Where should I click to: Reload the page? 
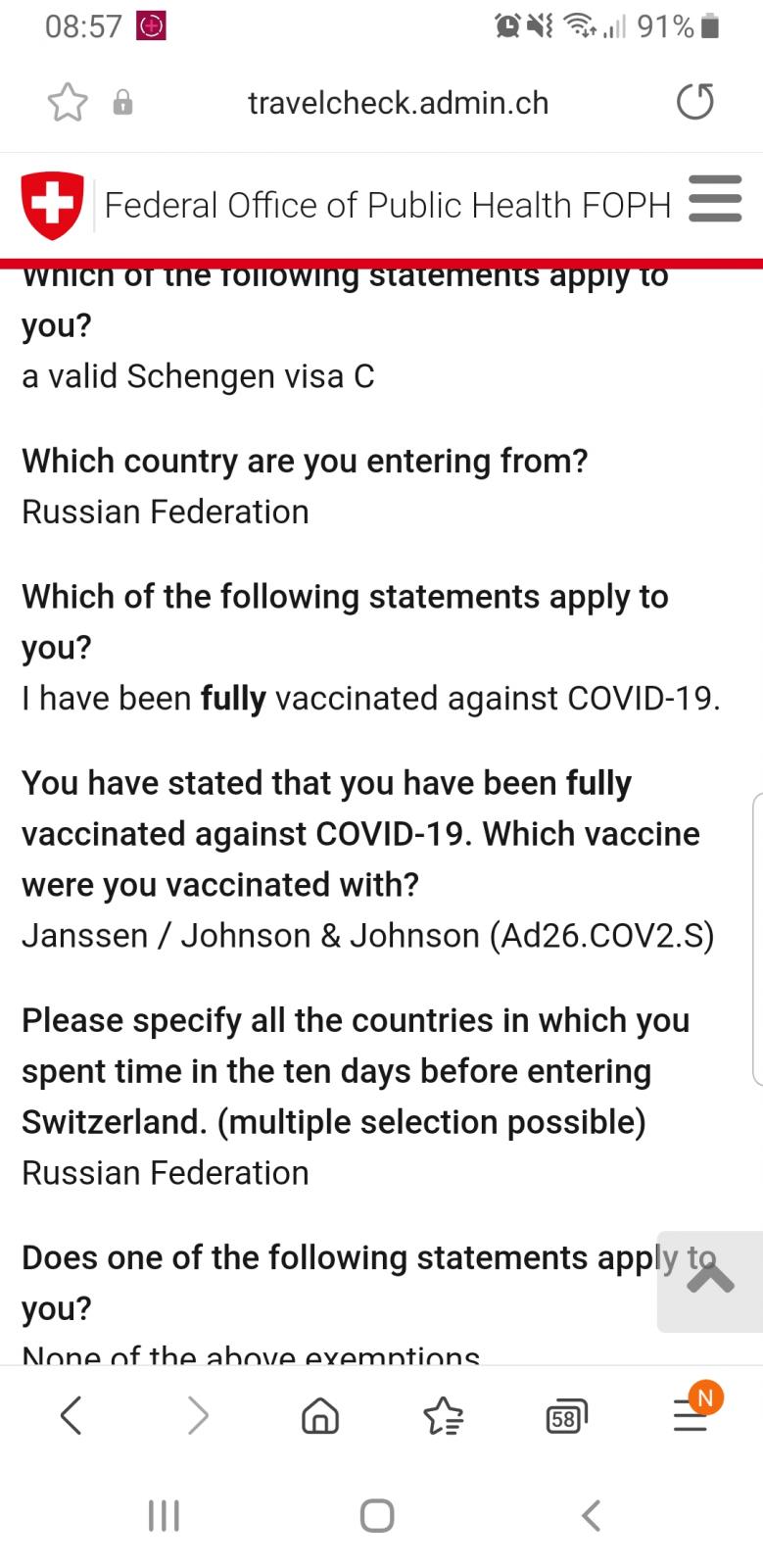695,102
